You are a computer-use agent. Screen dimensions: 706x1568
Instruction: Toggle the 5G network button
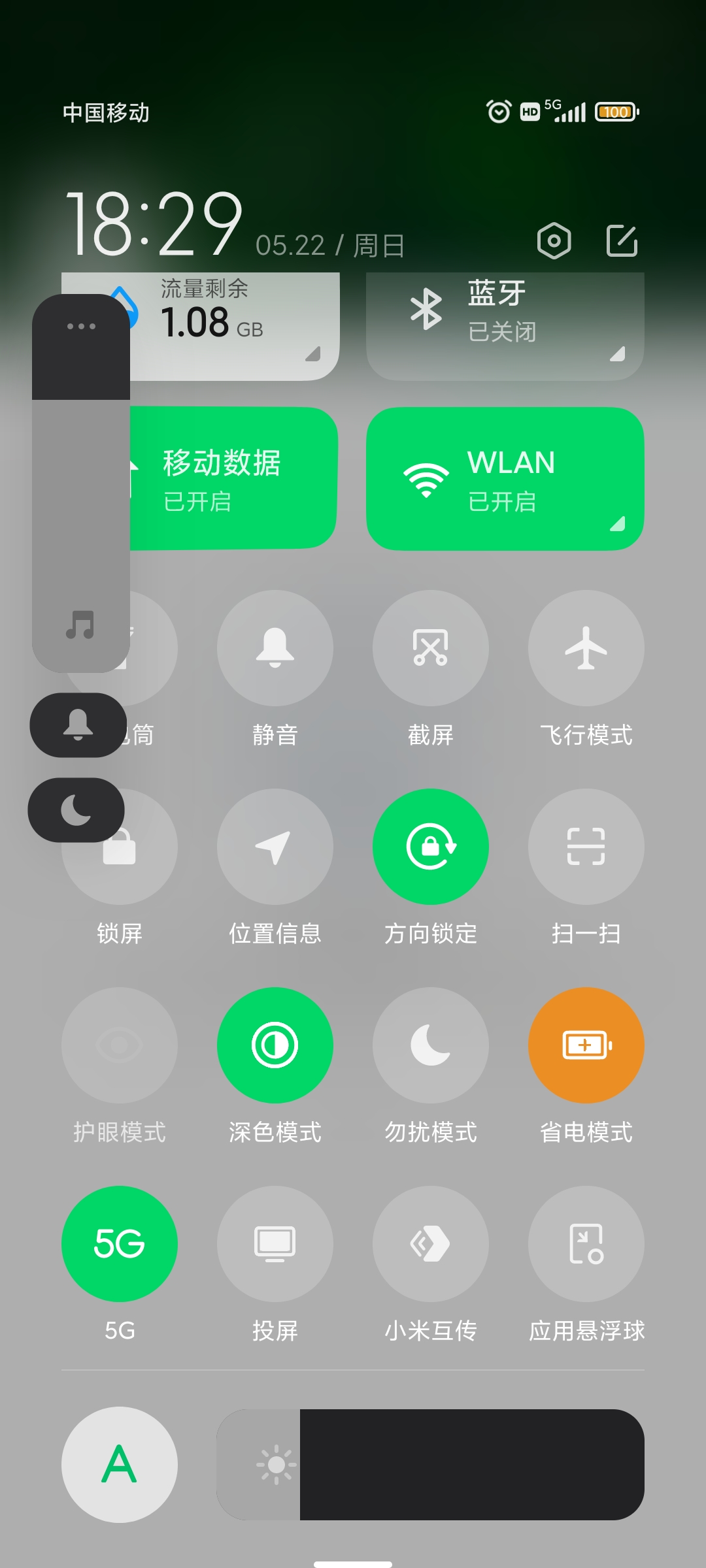pyautogui.click(x=120, y=1243)
